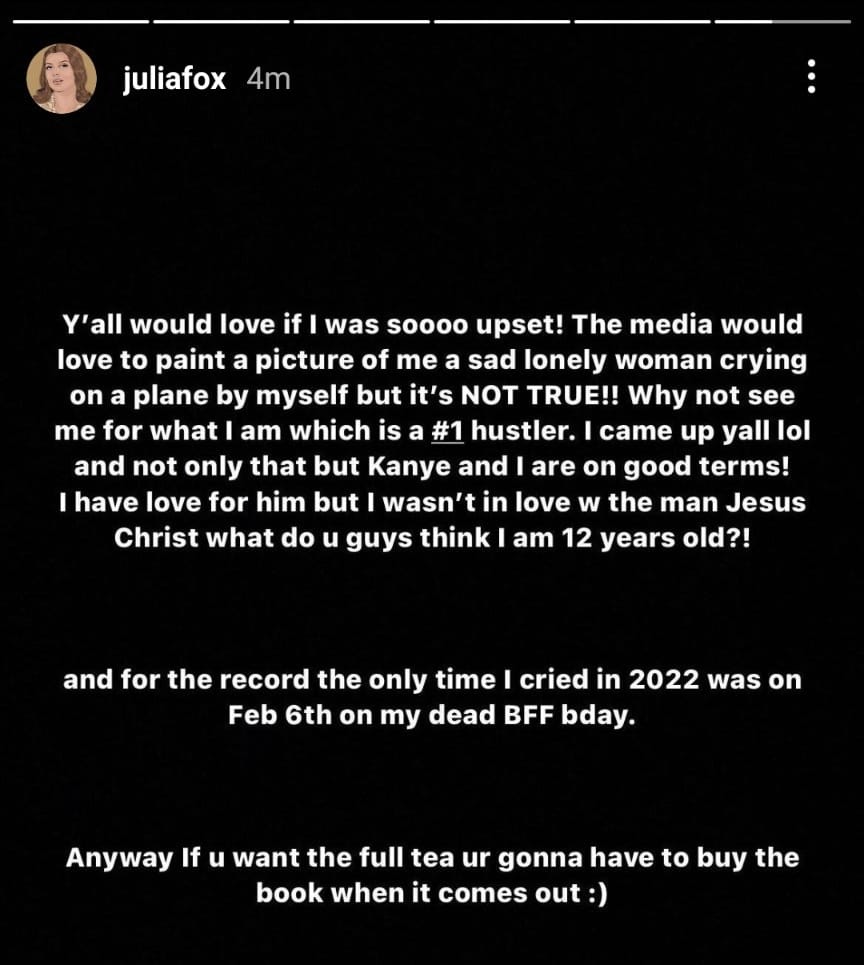Open the three-dot story options menu
864x965 pixels.
tap(811, 76)
